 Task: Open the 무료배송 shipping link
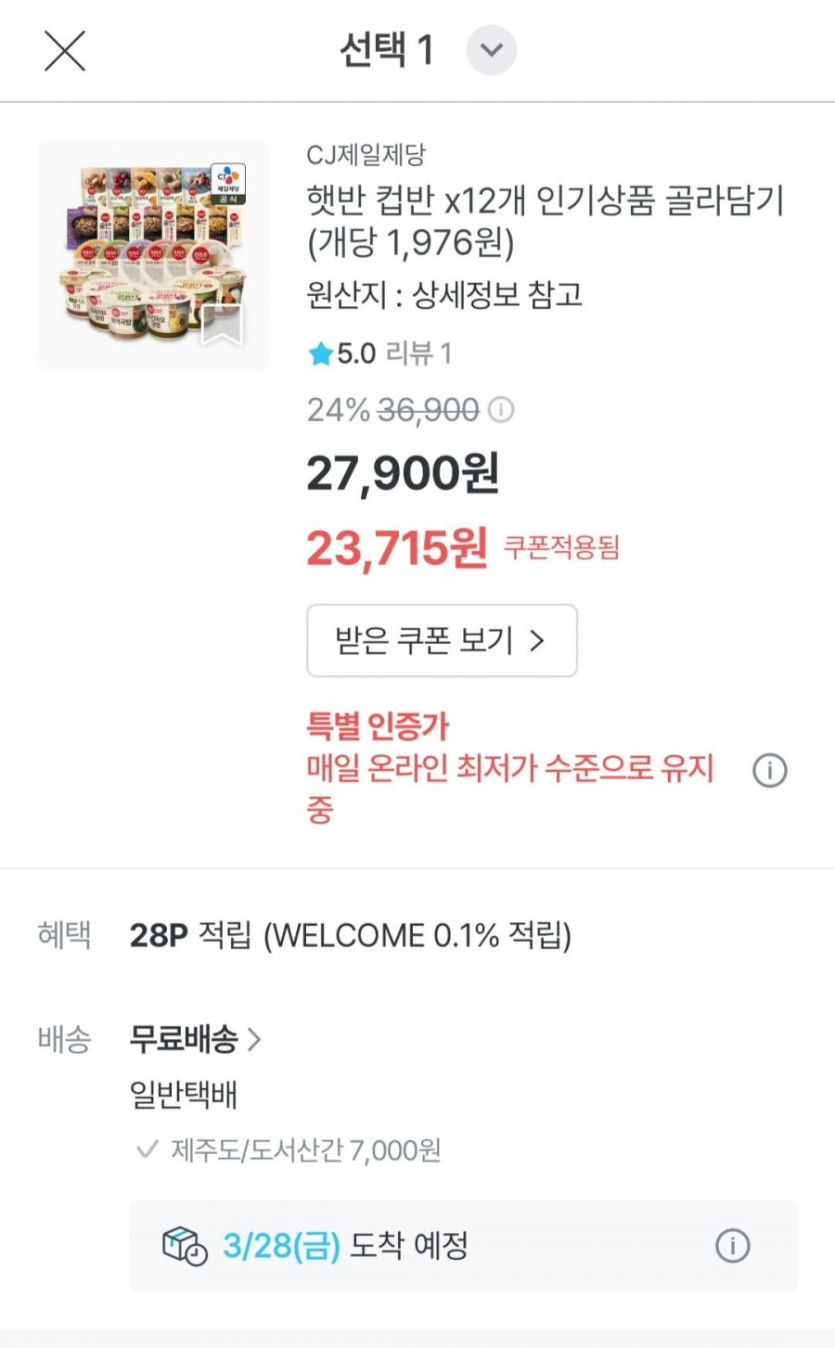point(184,1040)
